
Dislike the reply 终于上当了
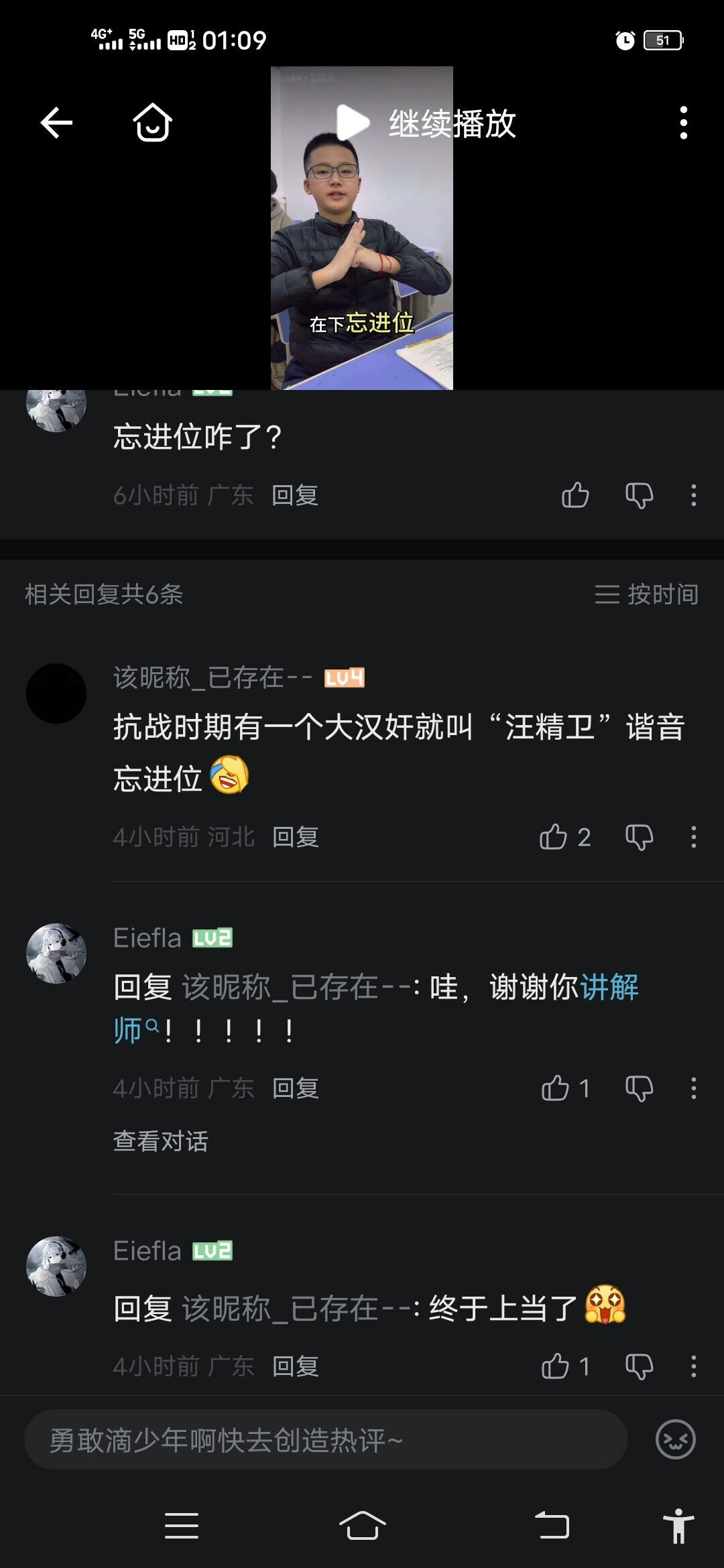639,1366
